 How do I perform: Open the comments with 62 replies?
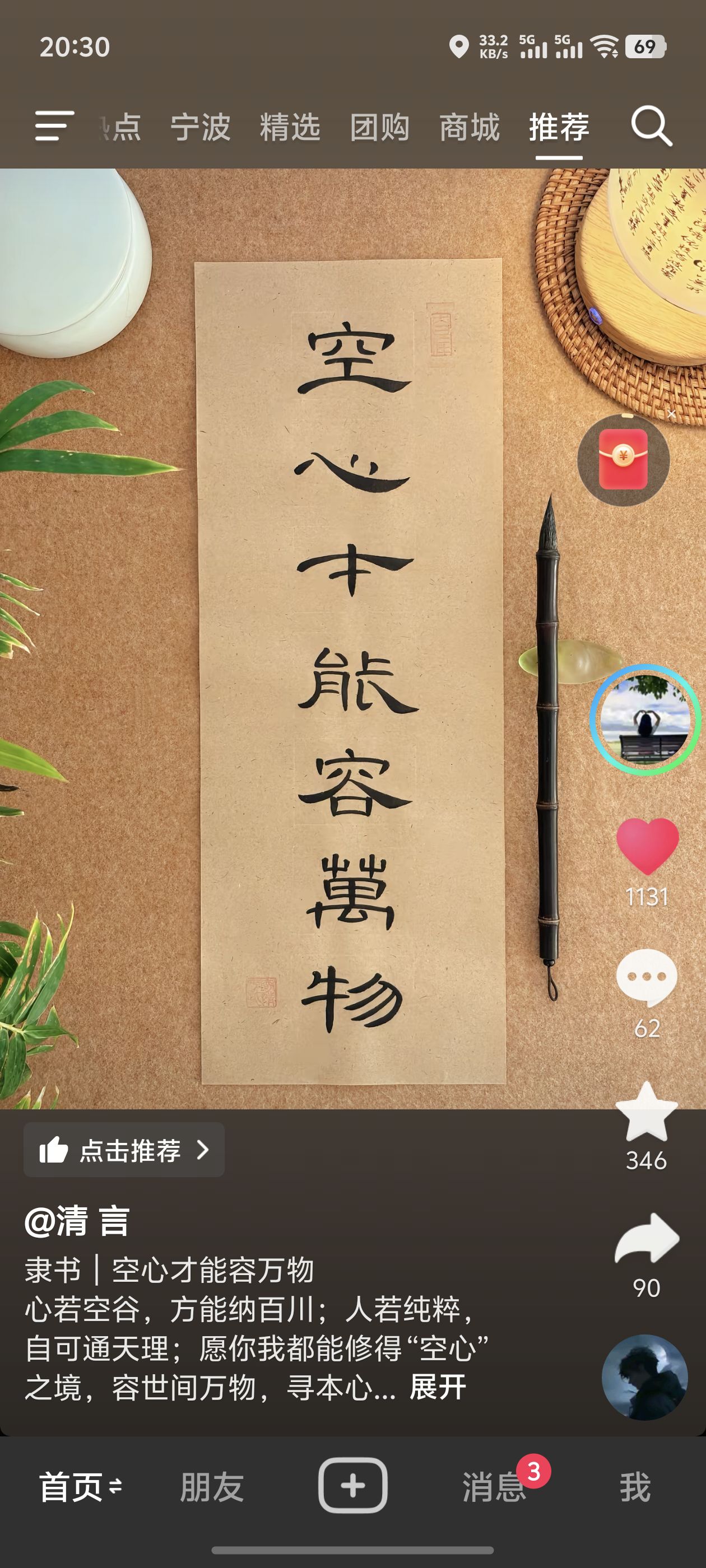[x=646, y=978]
